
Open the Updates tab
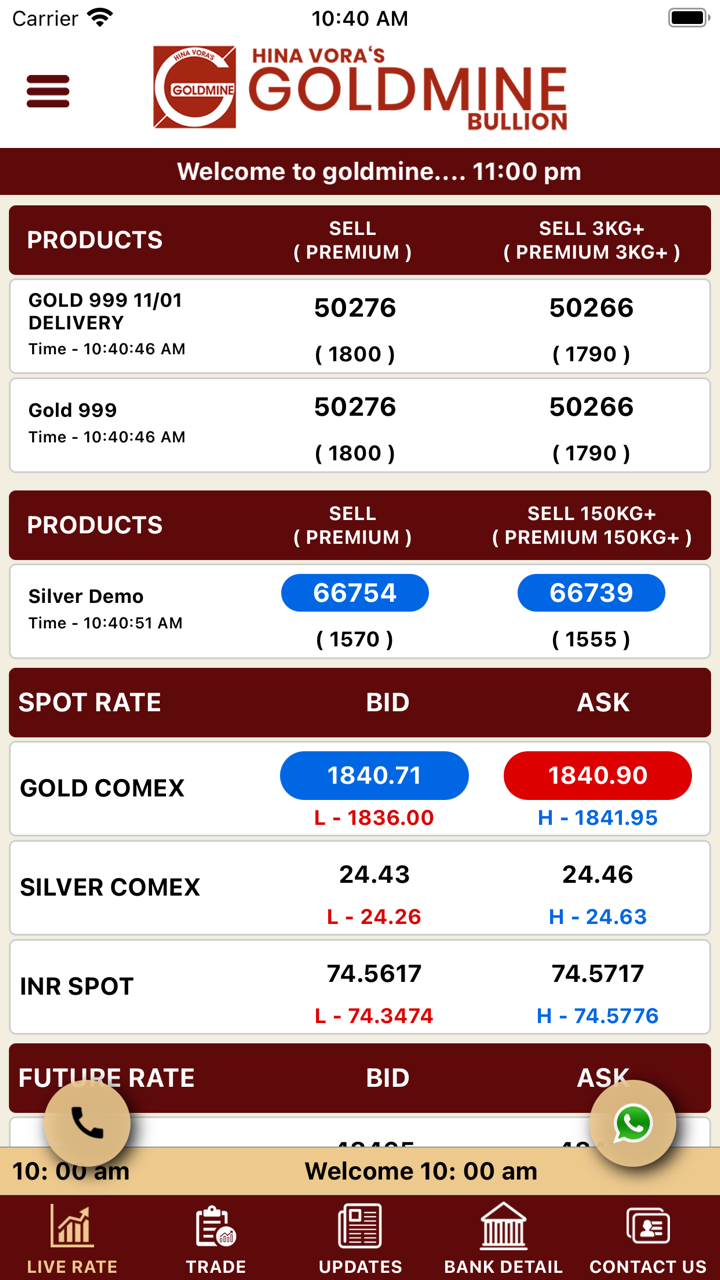point(360,1239)
